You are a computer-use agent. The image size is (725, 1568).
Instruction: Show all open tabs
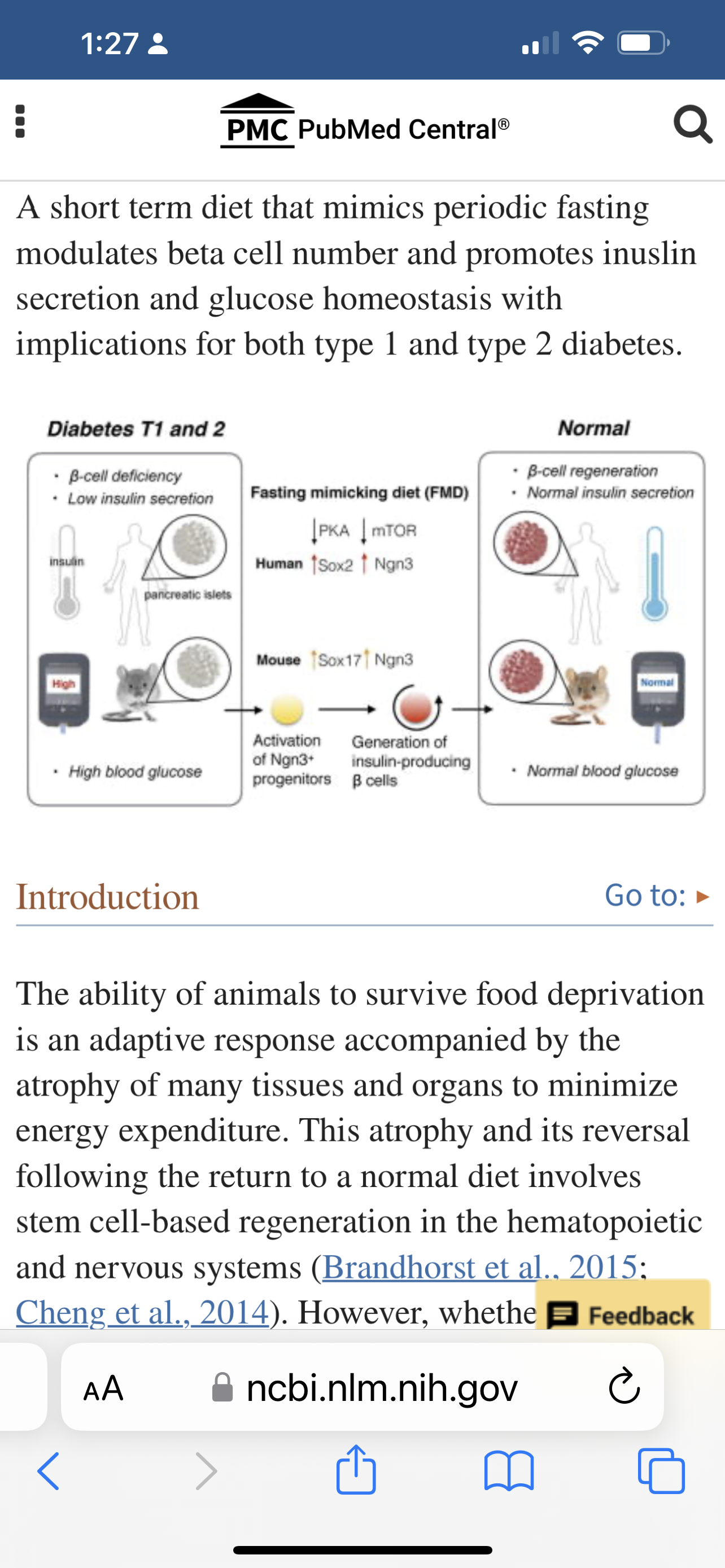tap(661, 1471)
